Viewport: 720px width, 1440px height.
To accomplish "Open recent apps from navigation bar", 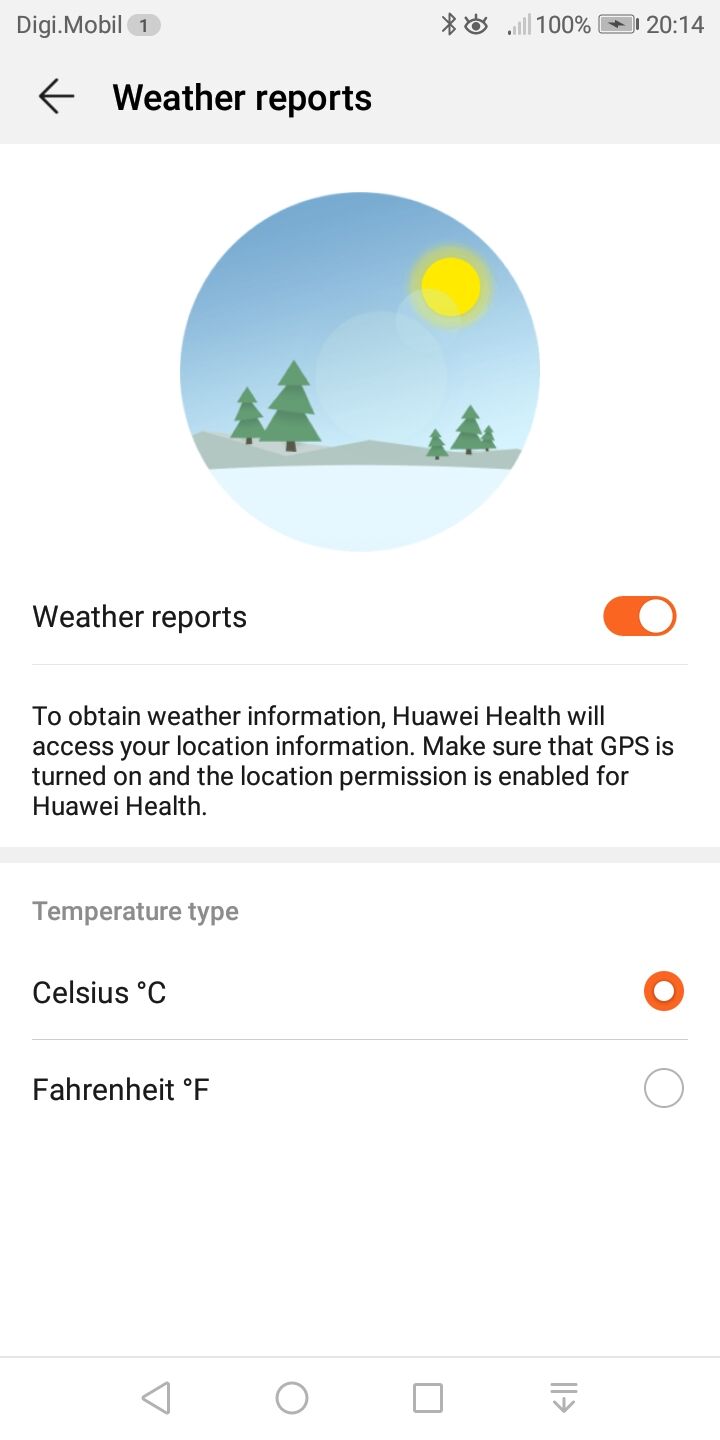I will (x=428, y=1398).
